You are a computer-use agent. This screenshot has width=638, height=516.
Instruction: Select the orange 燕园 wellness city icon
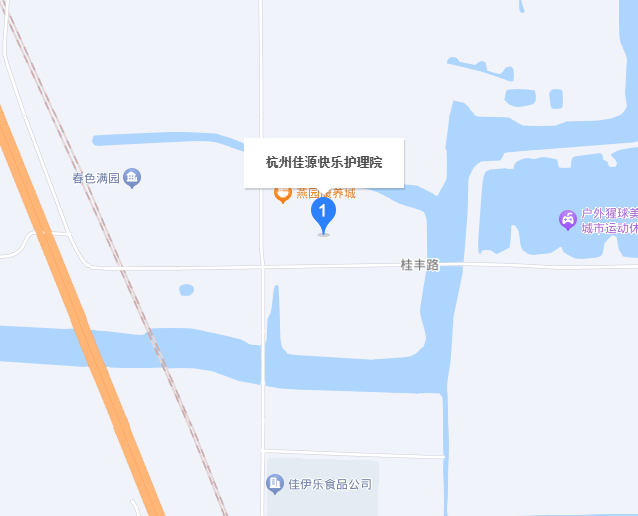(x=283, y=194)
